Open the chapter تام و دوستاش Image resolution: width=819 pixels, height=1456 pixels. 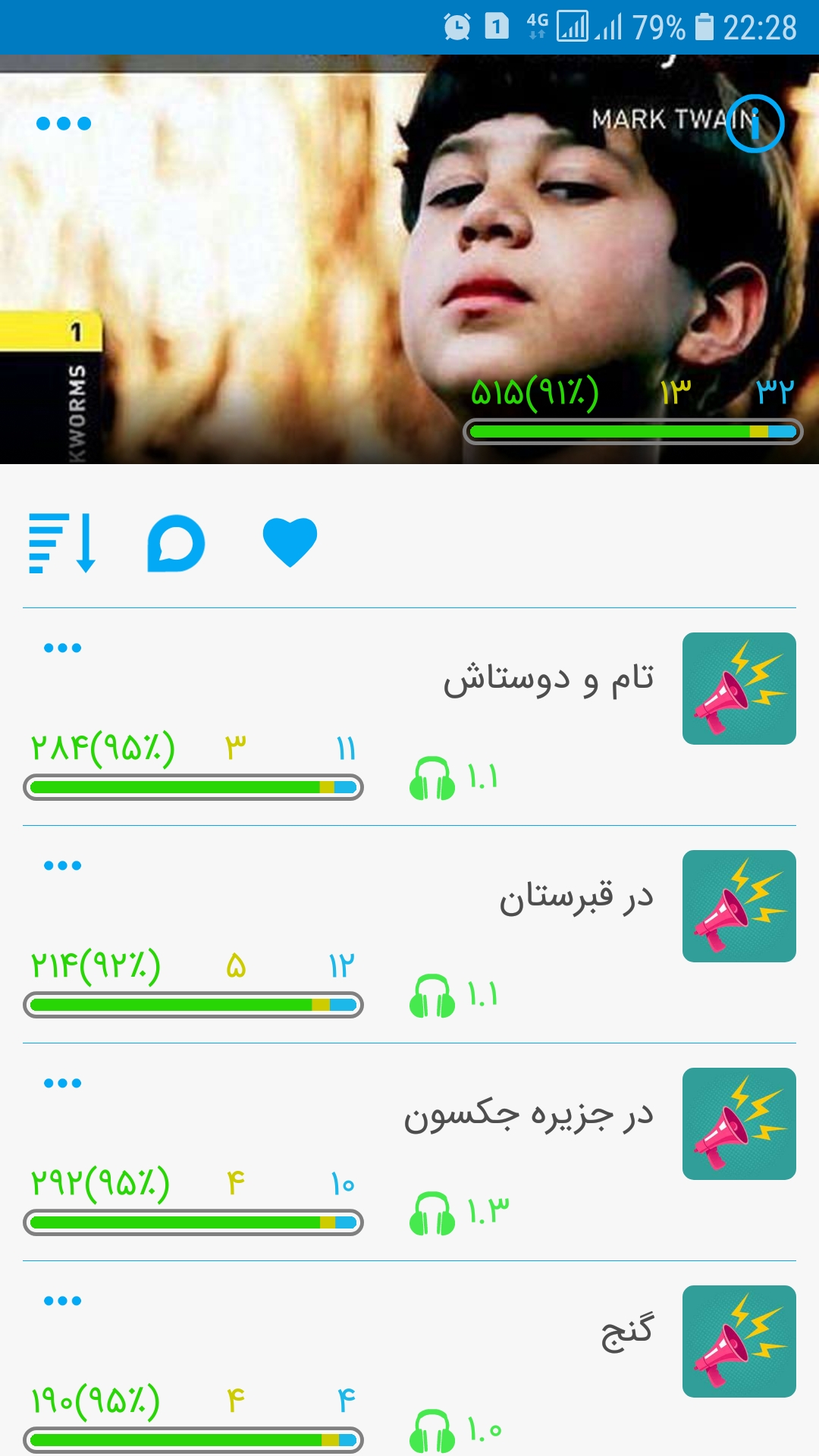point(548,679)
